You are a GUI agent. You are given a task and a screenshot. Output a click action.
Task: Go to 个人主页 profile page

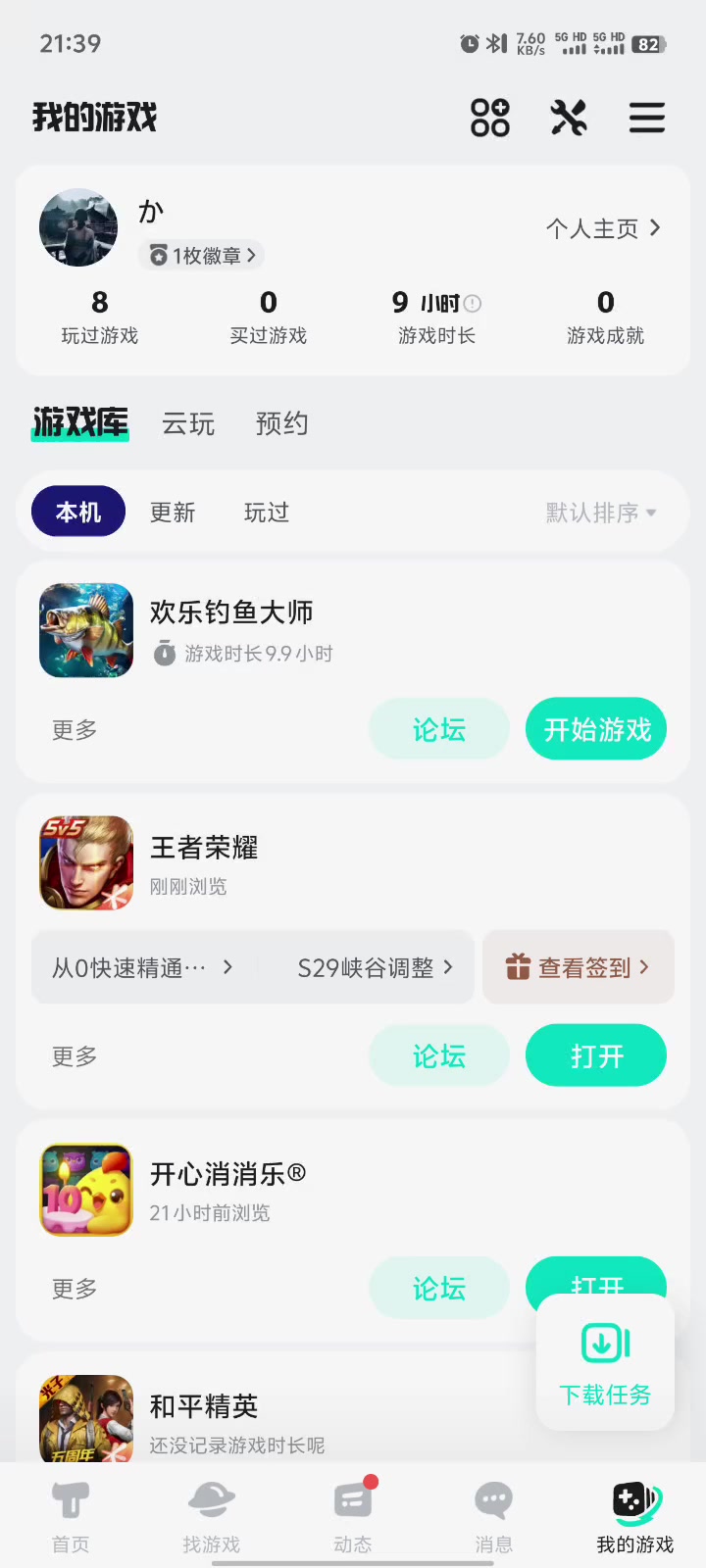click(x=603, y=228)
